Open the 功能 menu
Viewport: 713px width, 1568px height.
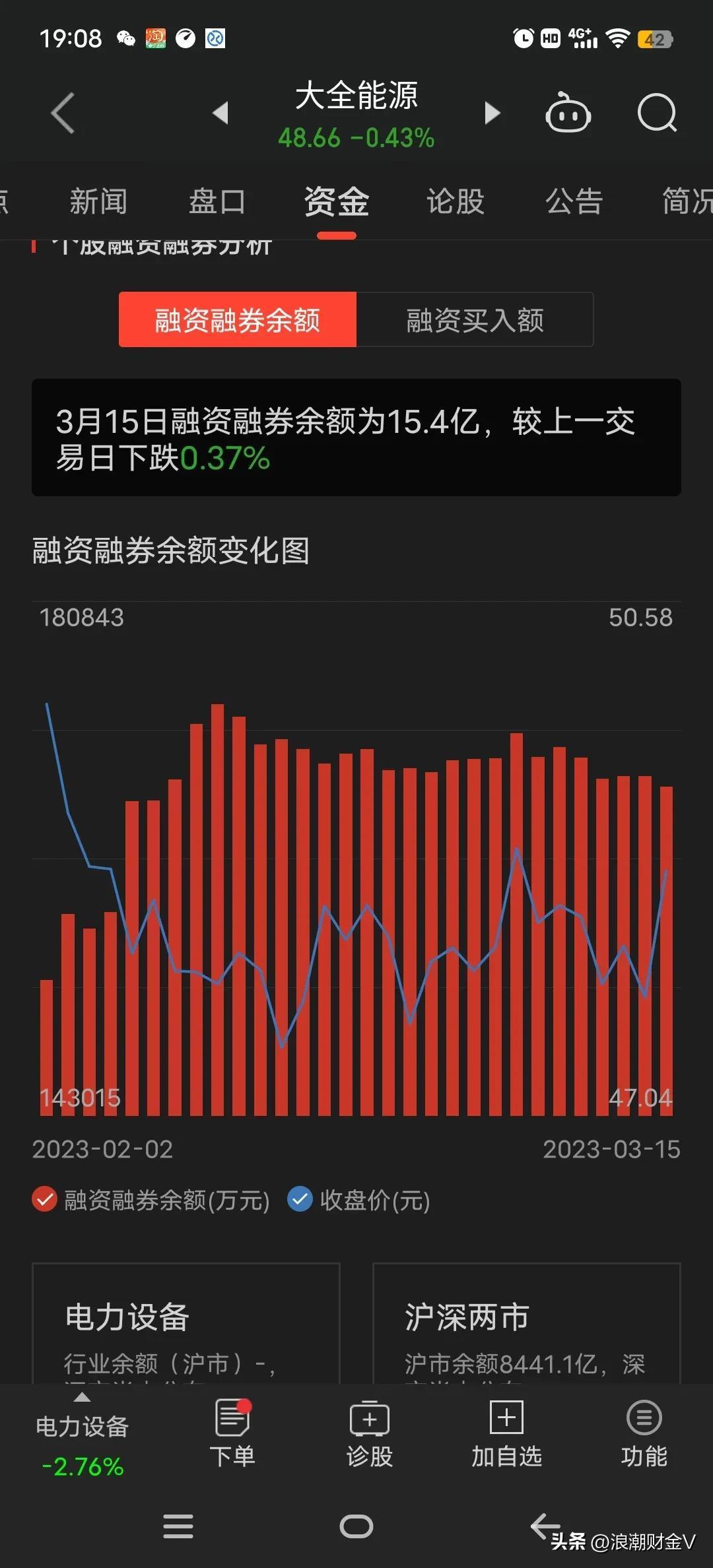[x=644, y=1433]
